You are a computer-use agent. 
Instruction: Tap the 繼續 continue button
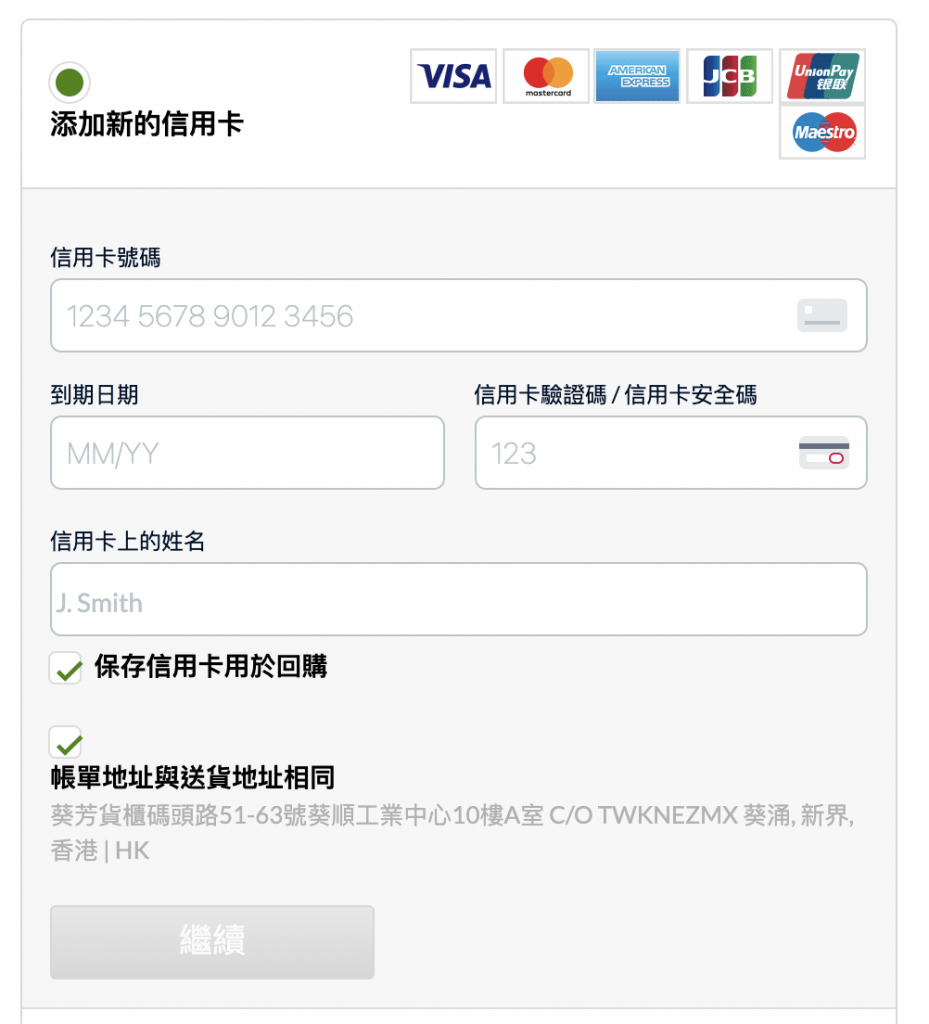coord(212,942)
